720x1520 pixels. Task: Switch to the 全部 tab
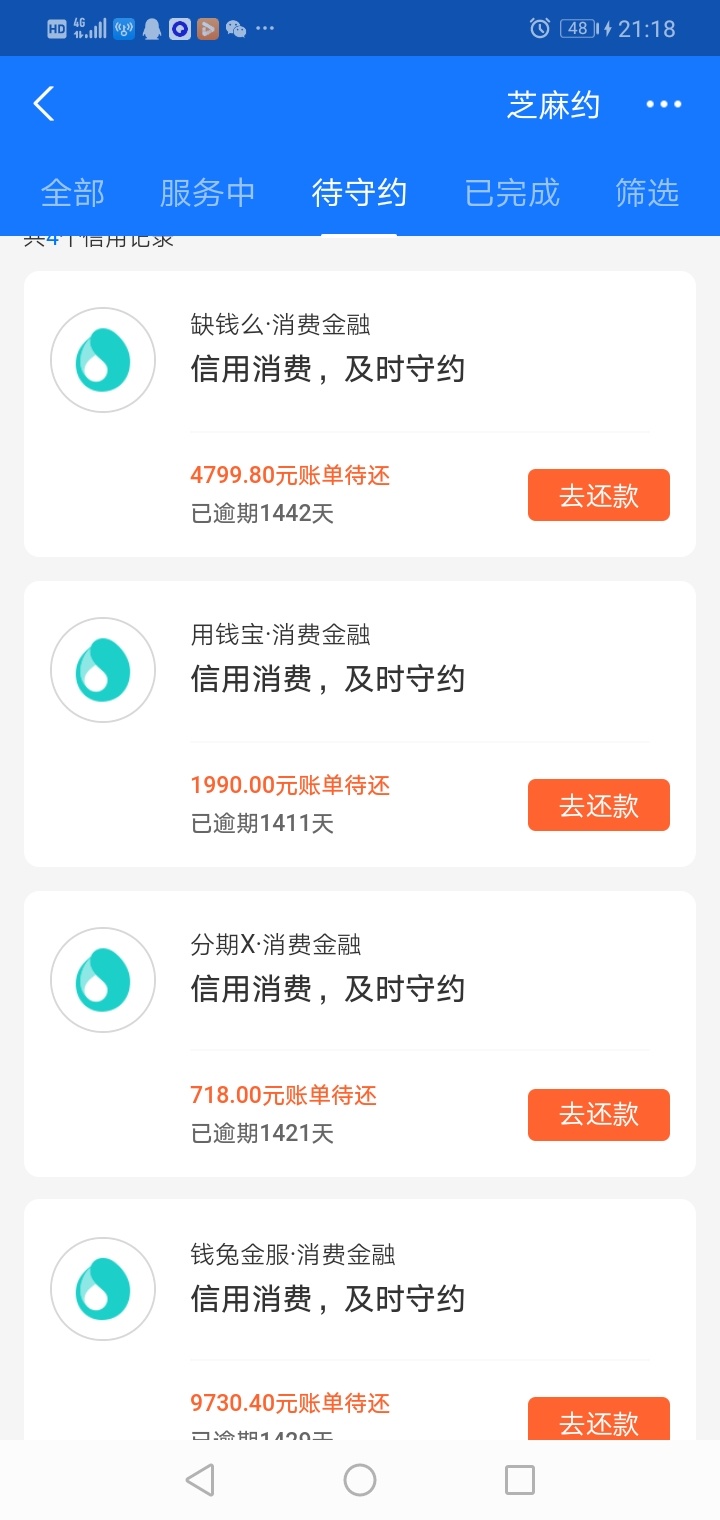point(73,193)
